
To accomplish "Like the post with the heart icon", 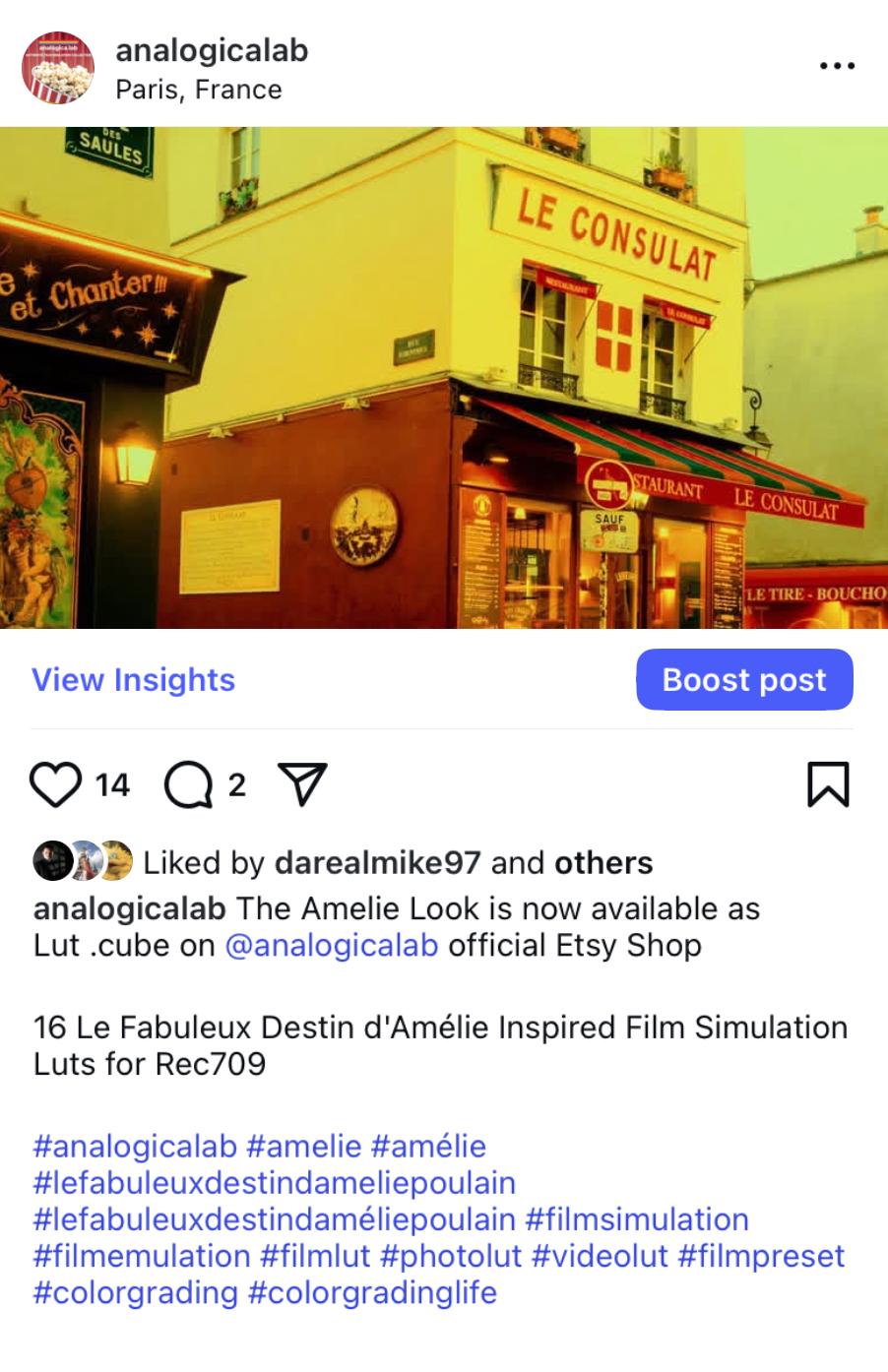I will coord(55,784).
